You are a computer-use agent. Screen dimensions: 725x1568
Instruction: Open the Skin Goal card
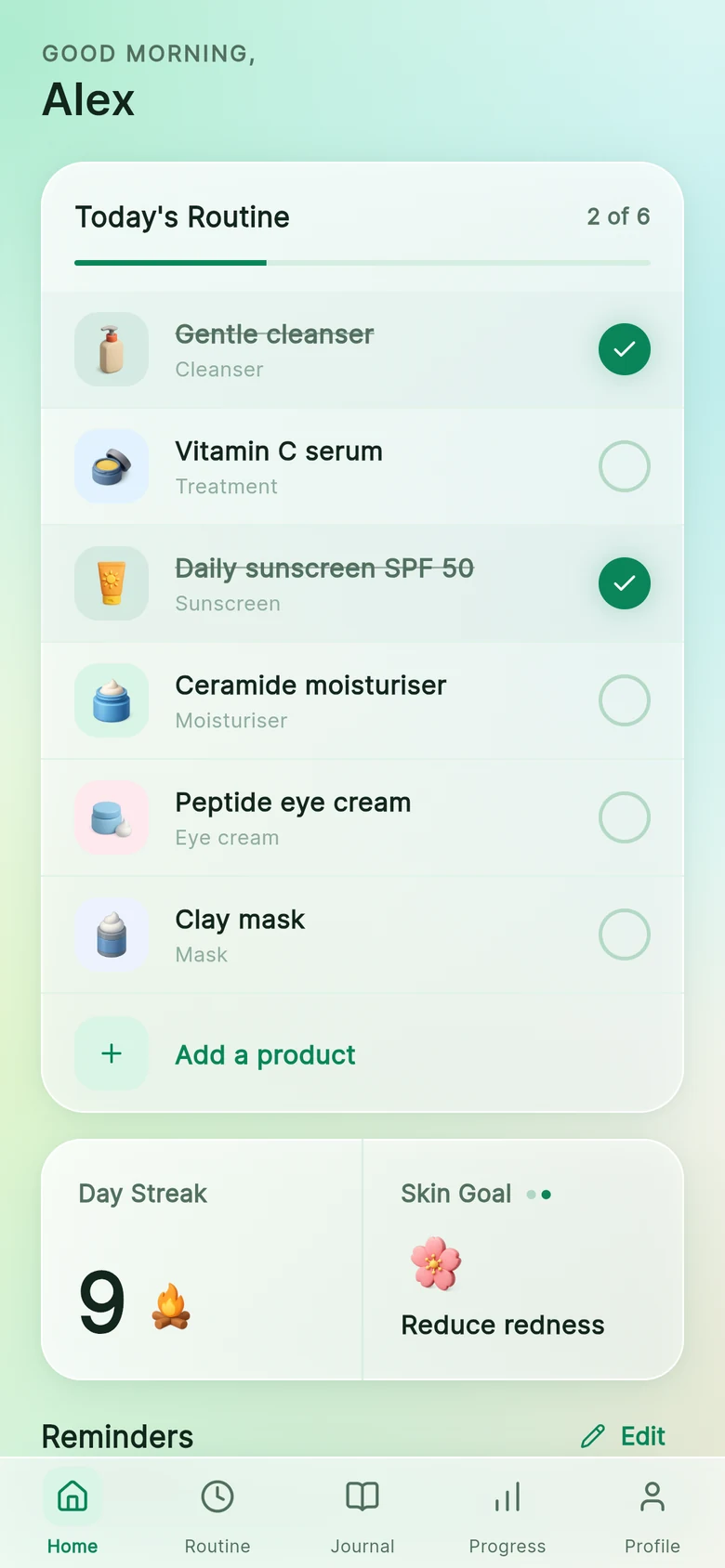[x=523, y=1260]
